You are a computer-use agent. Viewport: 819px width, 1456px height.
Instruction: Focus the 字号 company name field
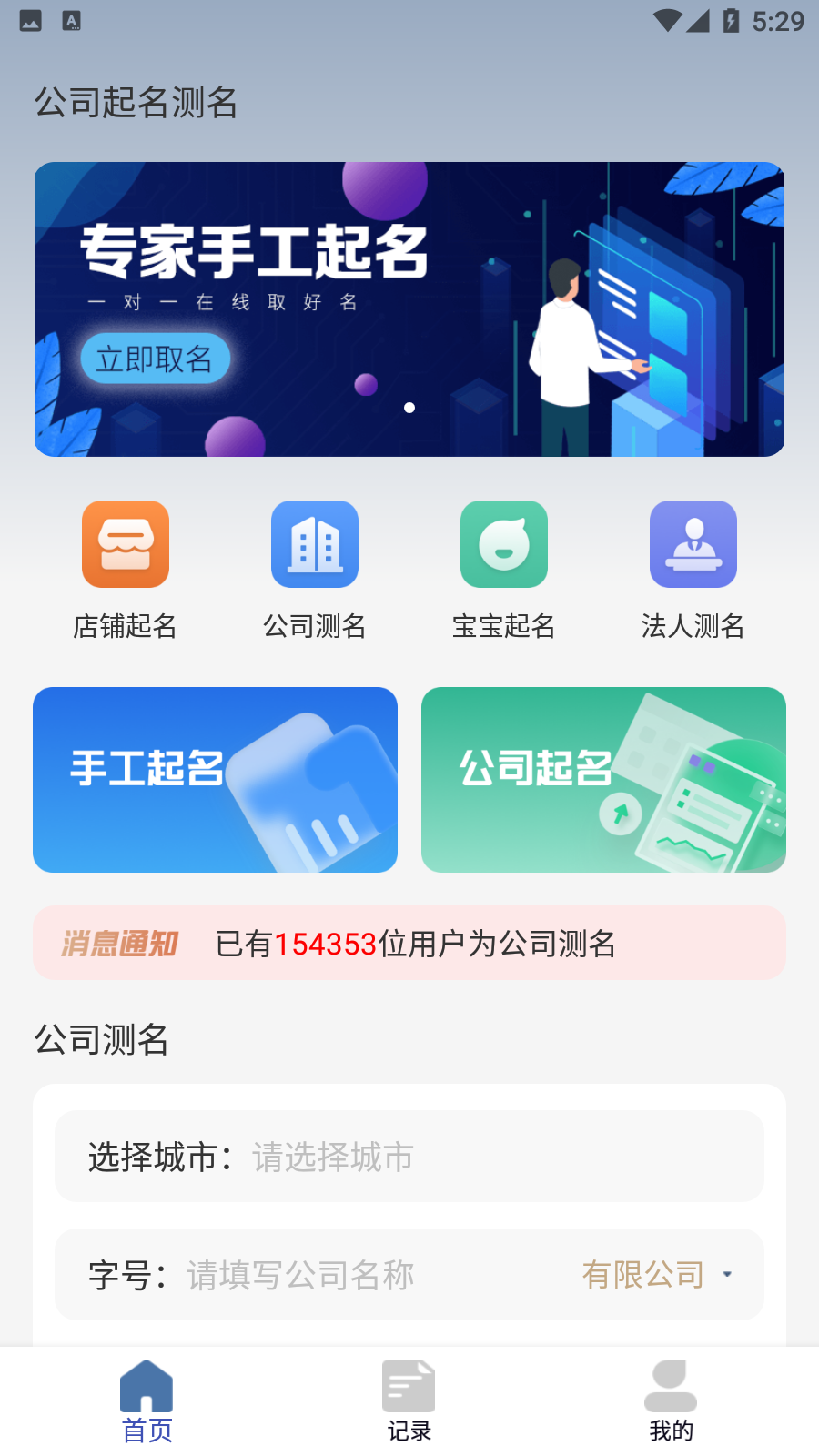coord(364,1275)
